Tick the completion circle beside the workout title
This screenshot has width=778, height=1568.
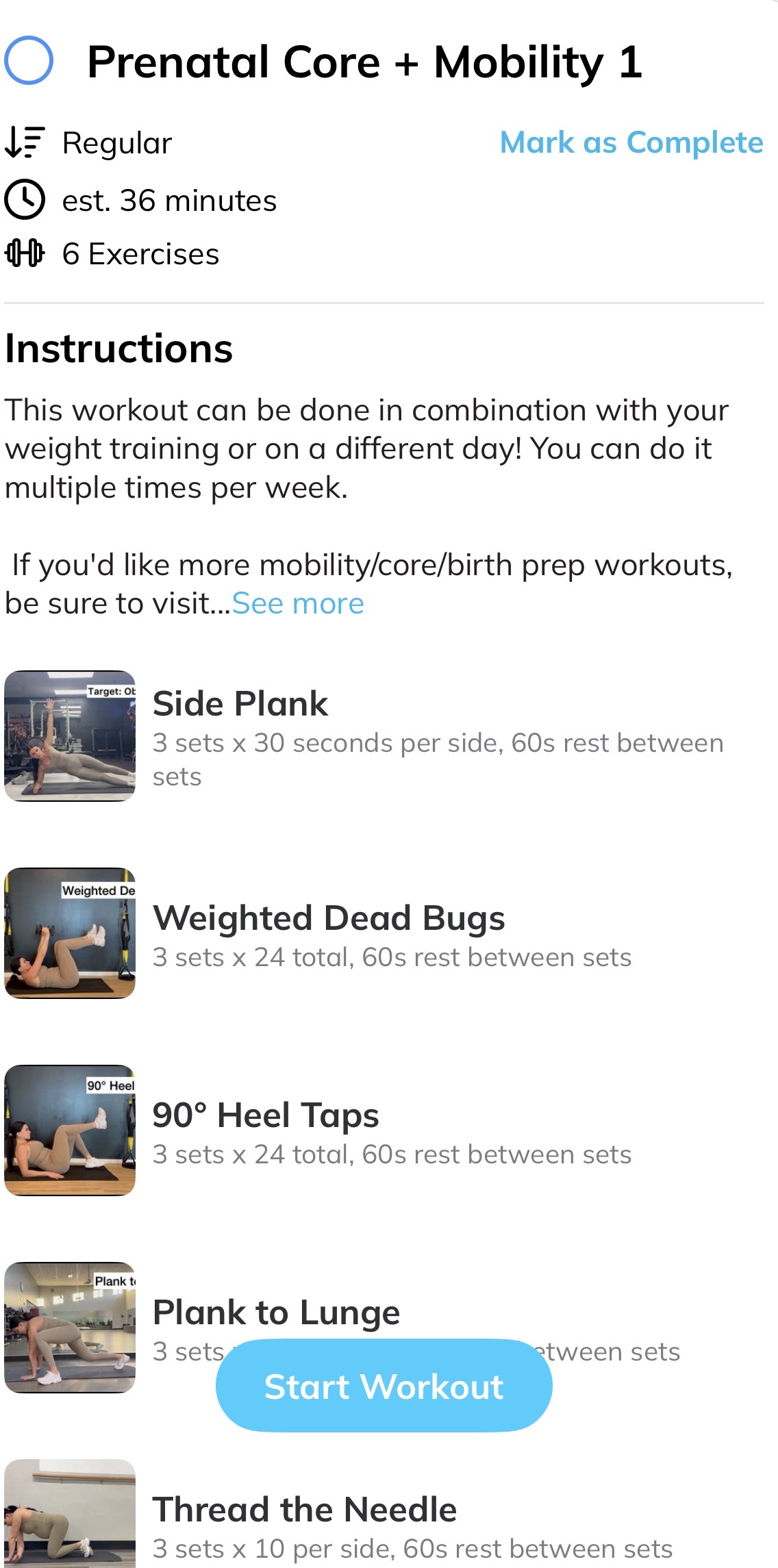click(x=29, y=61)
